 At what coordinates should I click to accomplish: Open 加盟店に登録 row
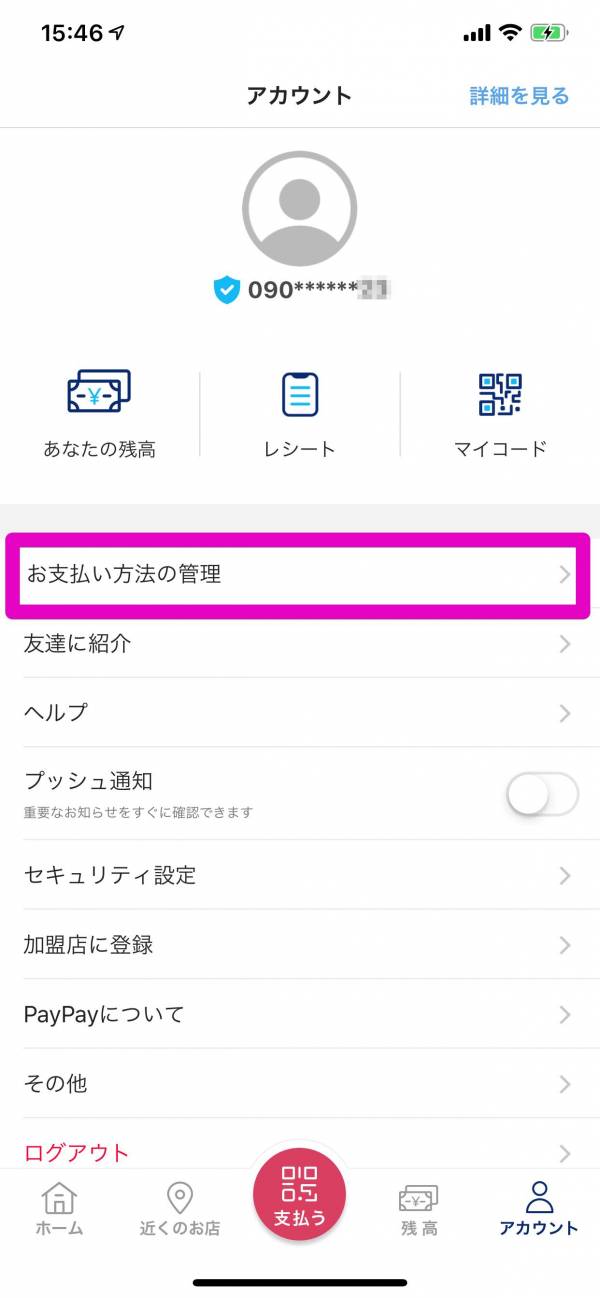[299, 945]
